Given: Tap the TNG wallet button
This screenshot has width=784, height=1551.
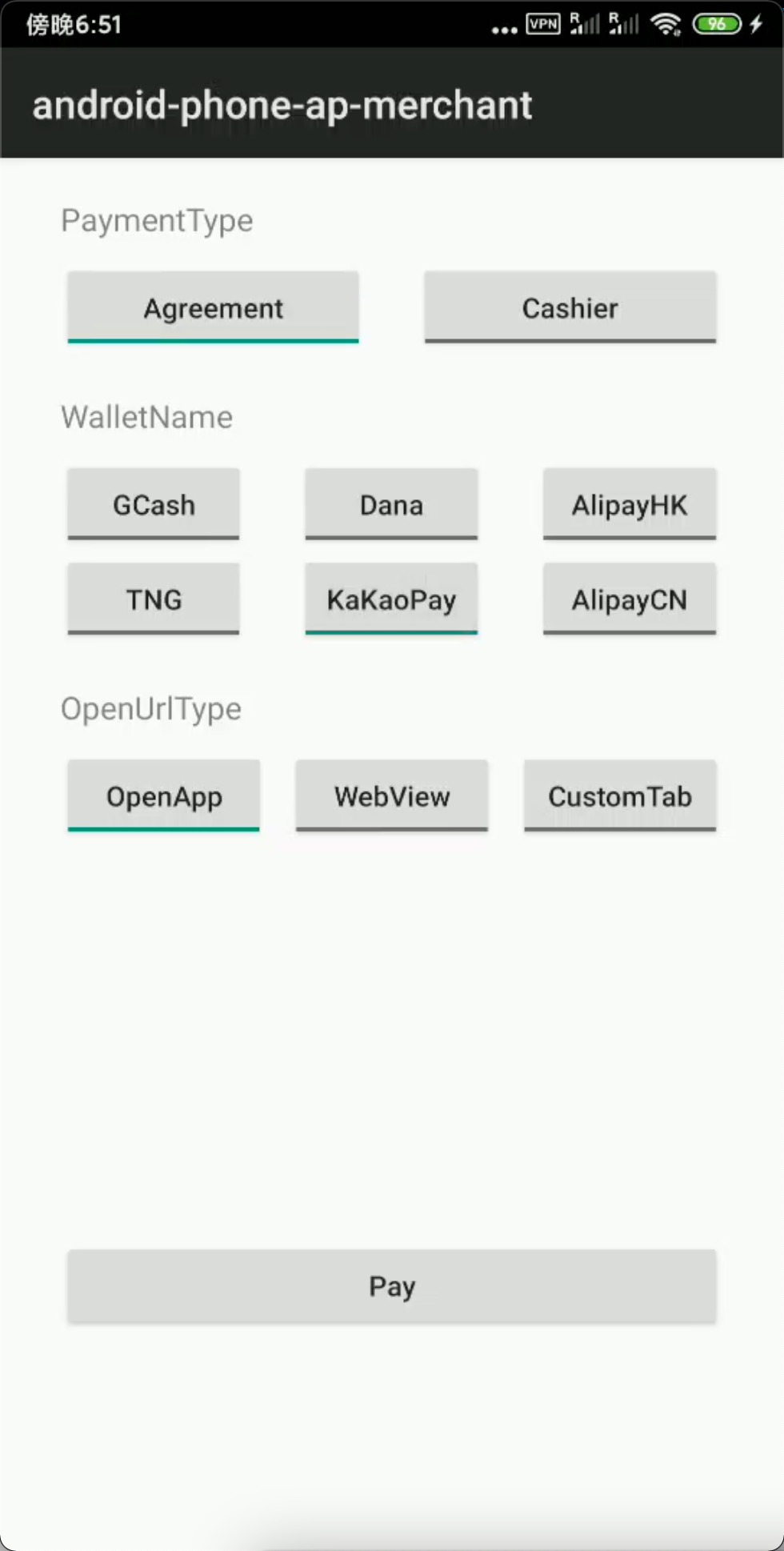Looking at the screenshot, I should tap(154, 599).
